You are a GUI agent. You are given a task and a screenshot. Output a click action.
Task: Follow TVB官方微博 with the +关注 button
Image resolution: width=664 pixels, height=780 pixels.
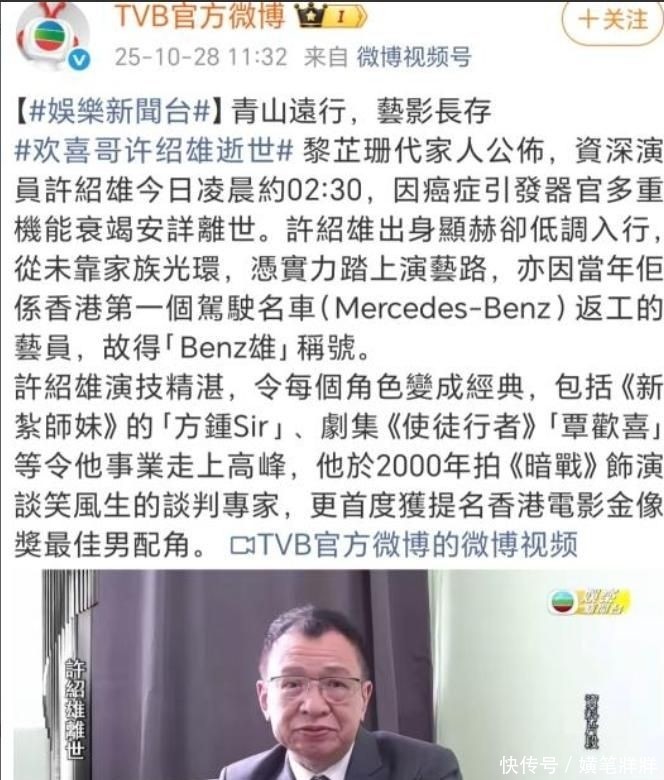613,20
